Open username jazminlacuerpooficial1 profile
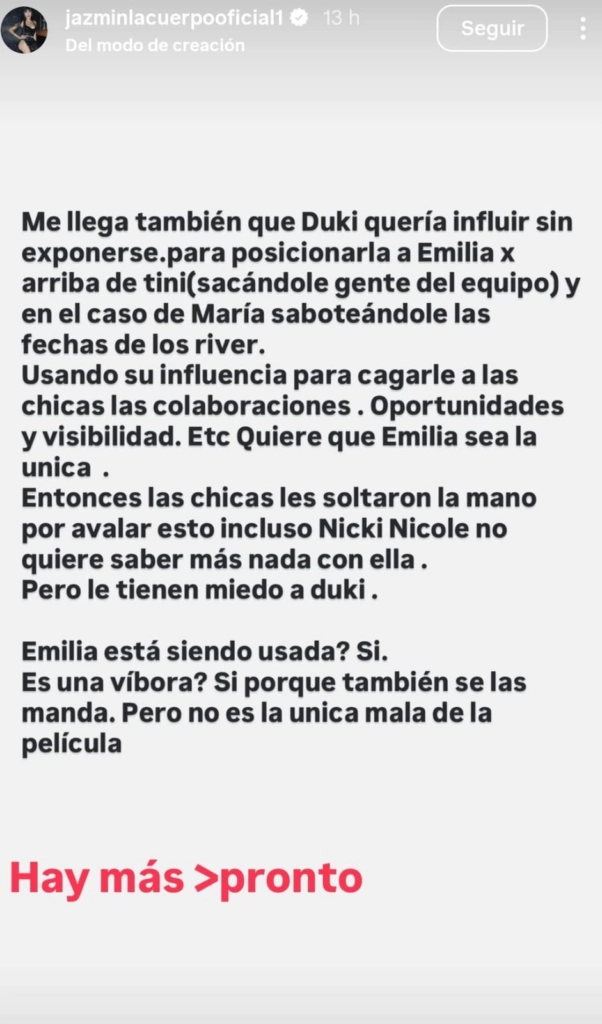 [x=174, y=18]
